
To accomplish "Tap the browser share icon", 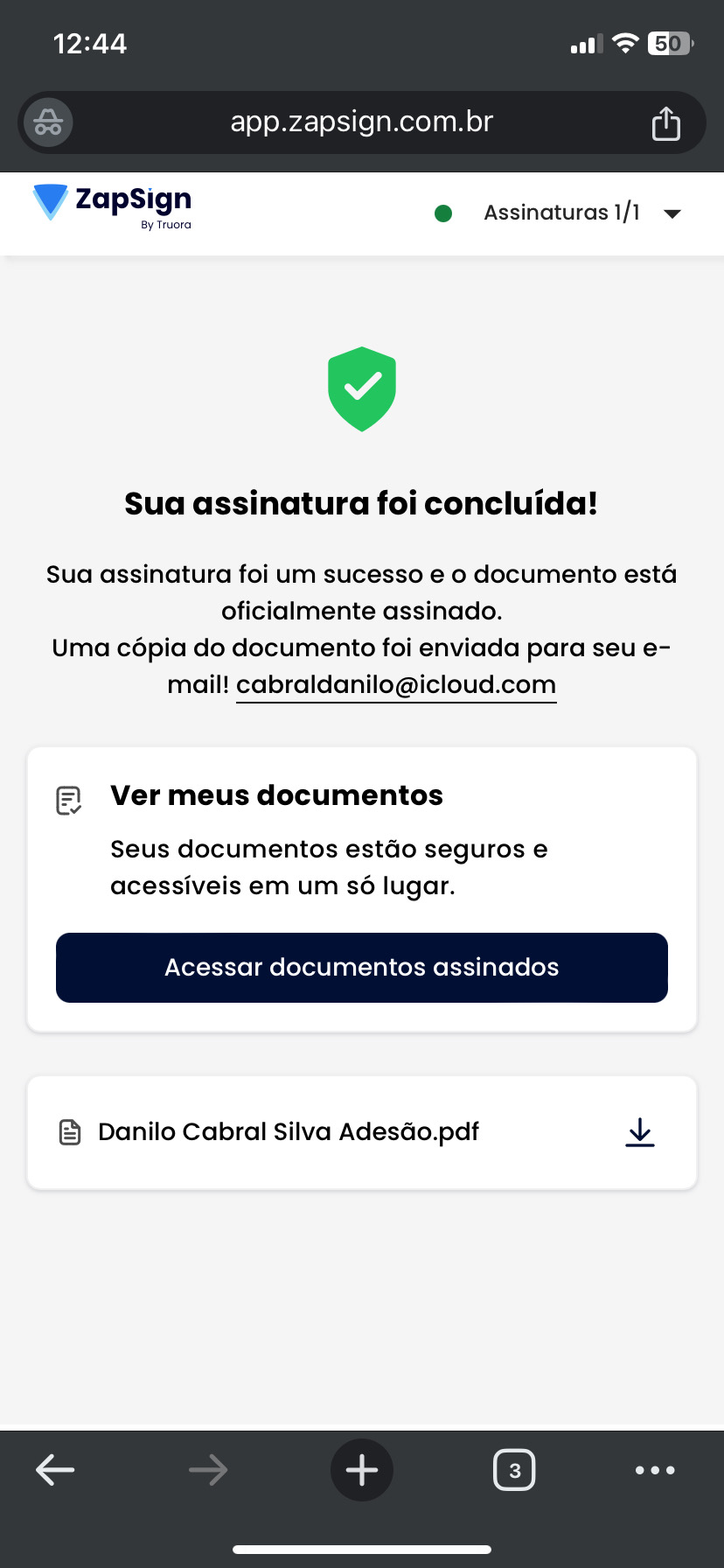I will coord(665,123).
